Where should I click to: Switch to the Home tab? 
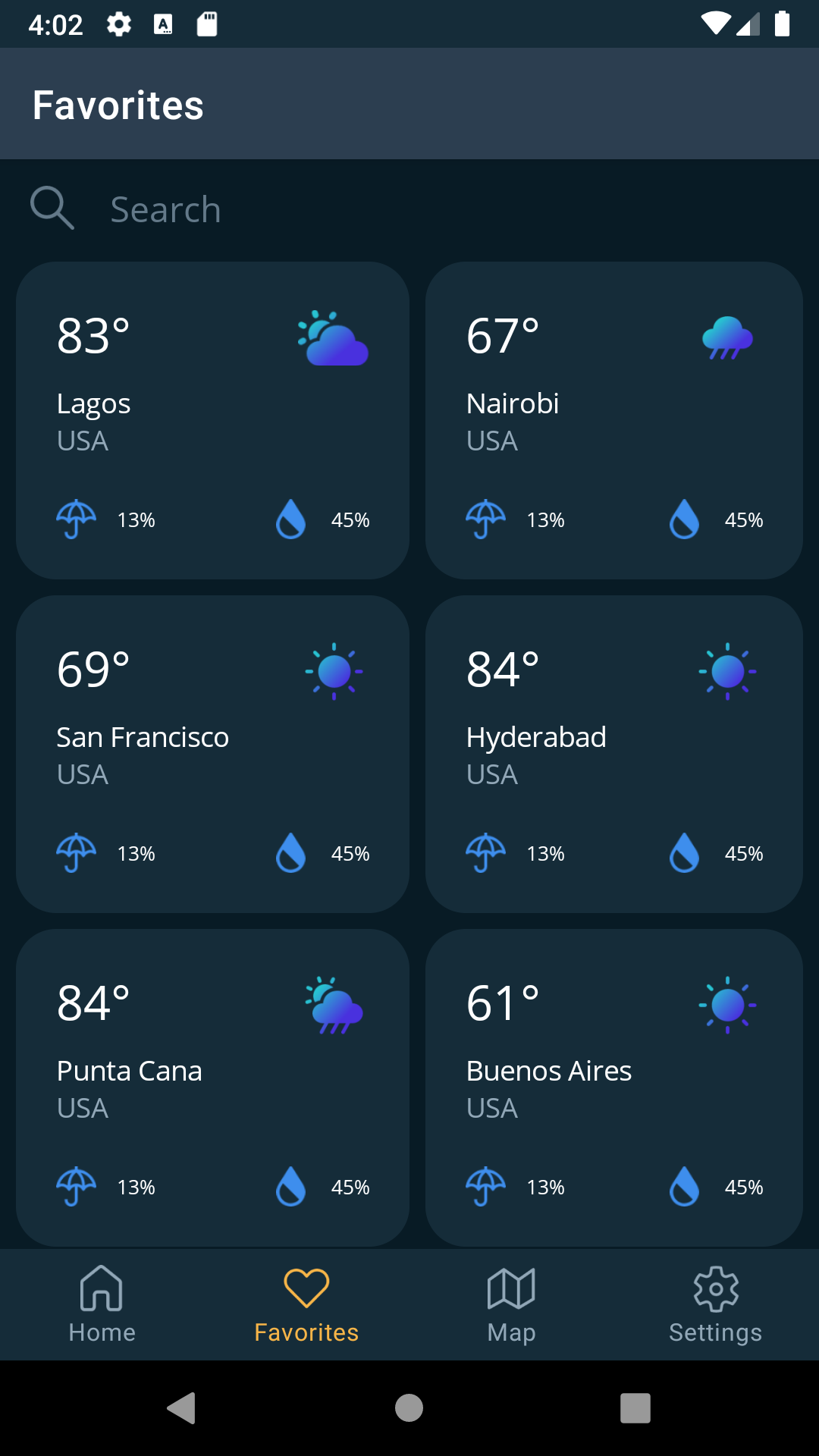pyautogui.click(x=102, y=1304)
